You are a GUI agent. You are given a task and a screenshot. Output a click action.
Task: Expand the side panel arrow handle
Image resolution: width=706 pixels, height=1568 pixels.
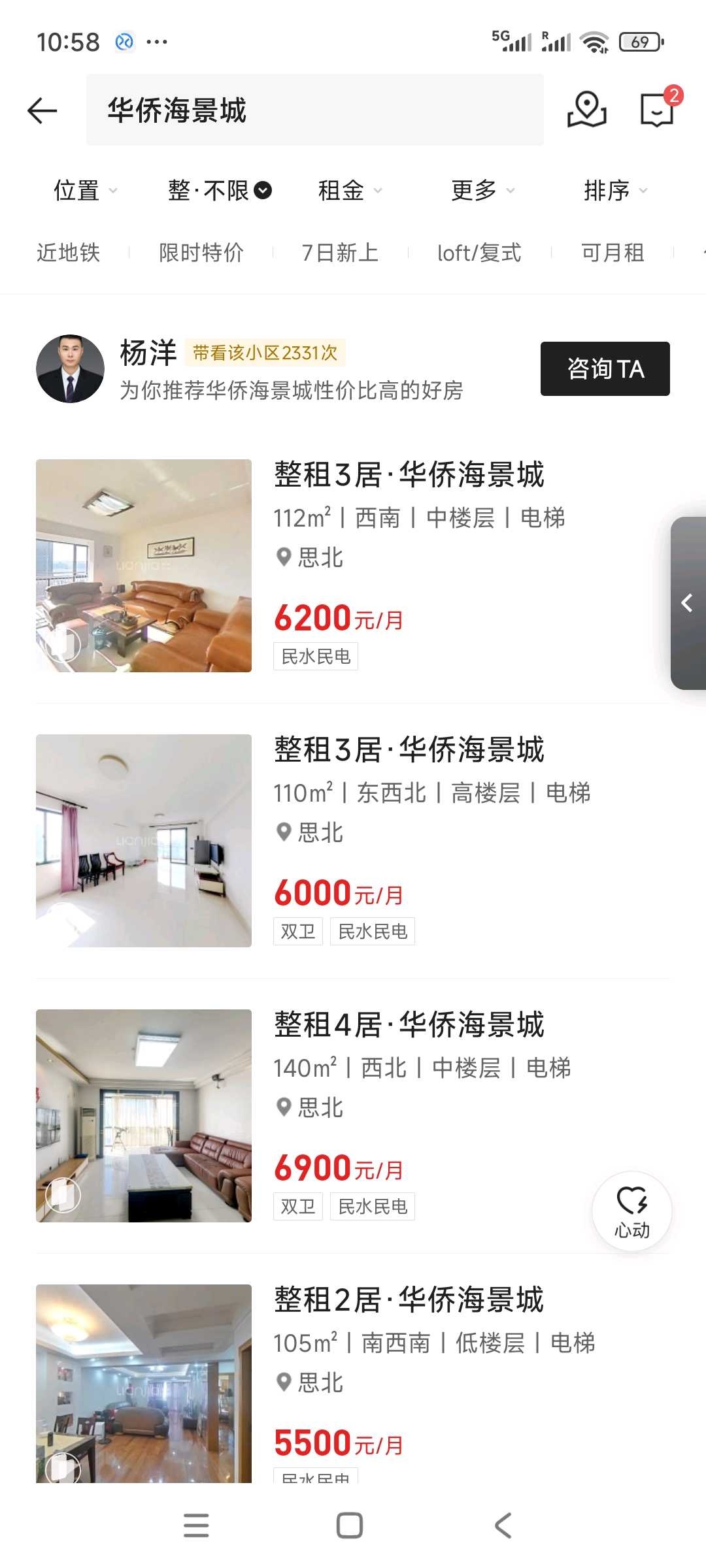(x=688, y=602)
